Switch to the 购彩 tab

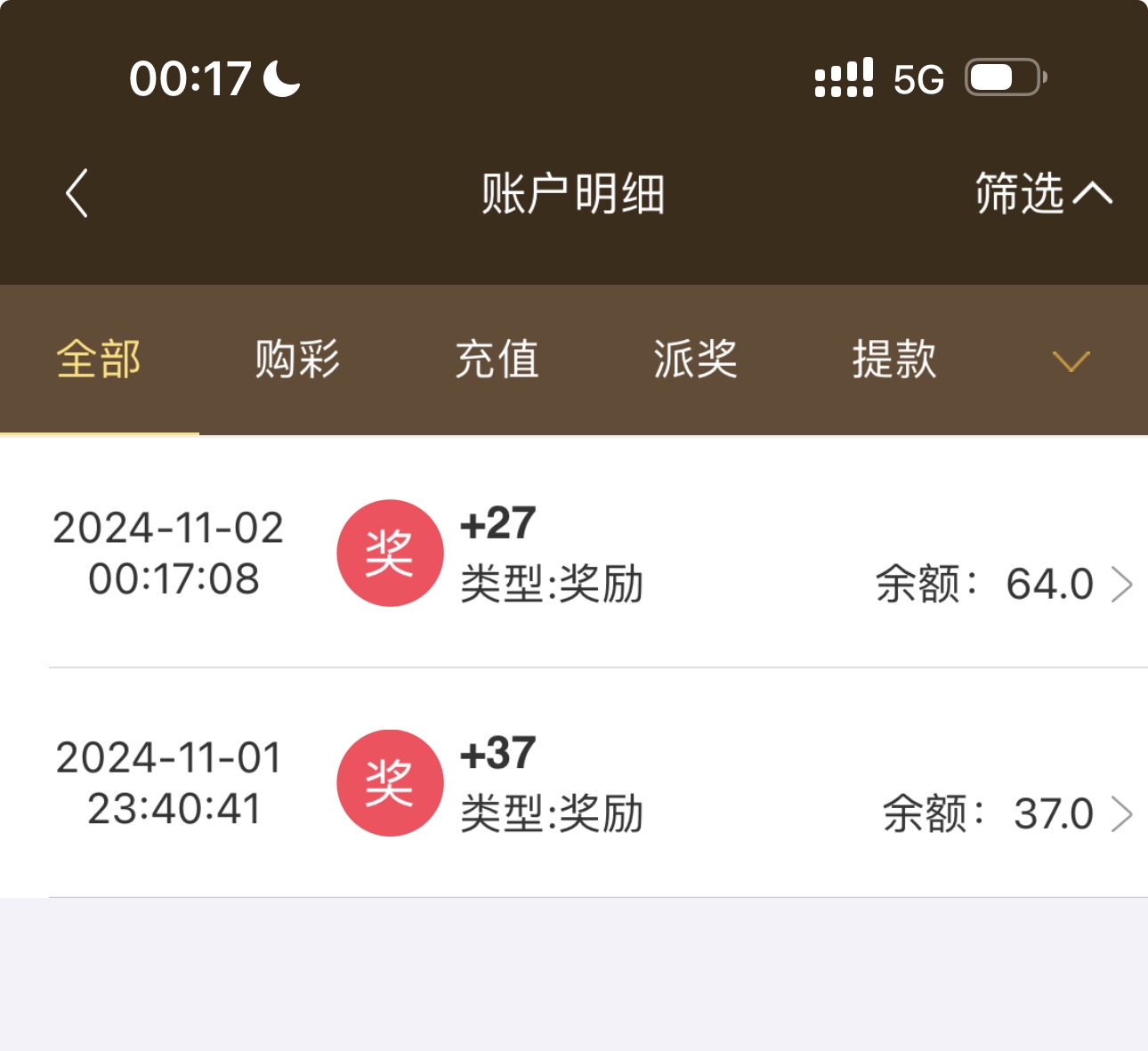point(297,360)
